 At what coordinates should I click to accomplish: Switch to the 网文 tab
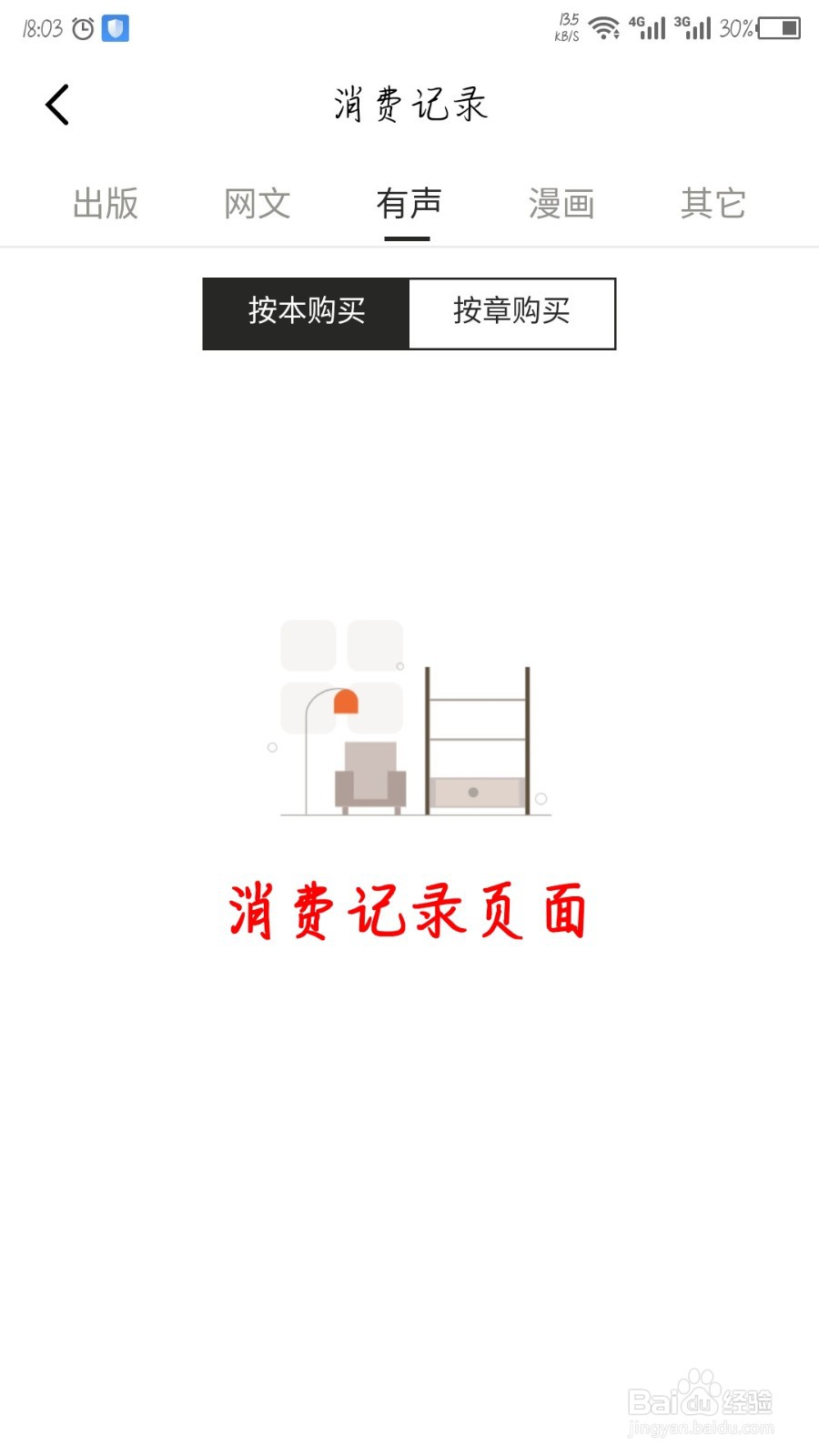click(x=256, y=204)
